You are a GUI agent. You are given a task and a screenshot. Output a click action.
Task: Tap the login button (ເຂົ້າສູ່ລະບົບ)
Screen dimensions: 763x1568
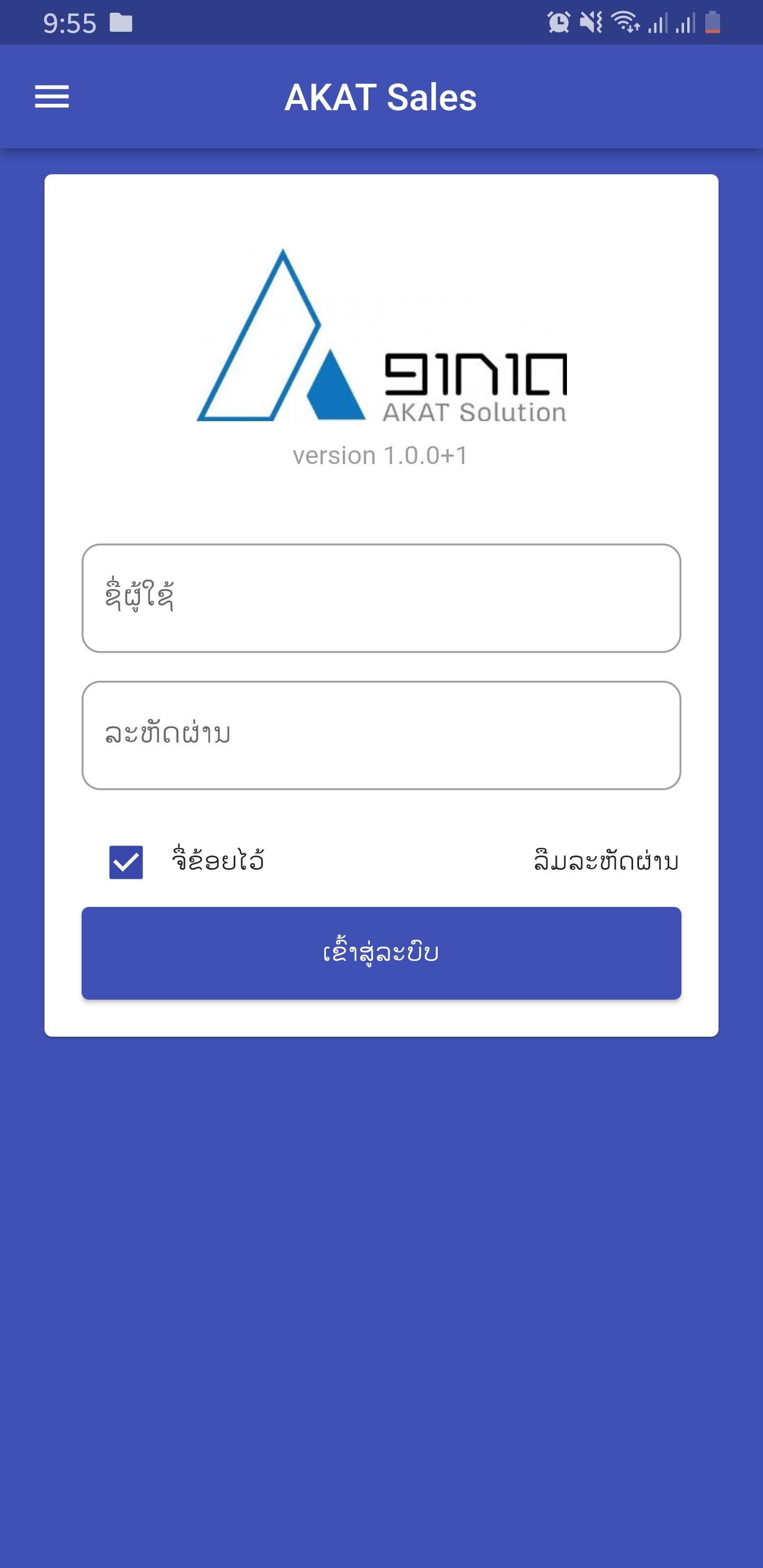coord(381,952)
